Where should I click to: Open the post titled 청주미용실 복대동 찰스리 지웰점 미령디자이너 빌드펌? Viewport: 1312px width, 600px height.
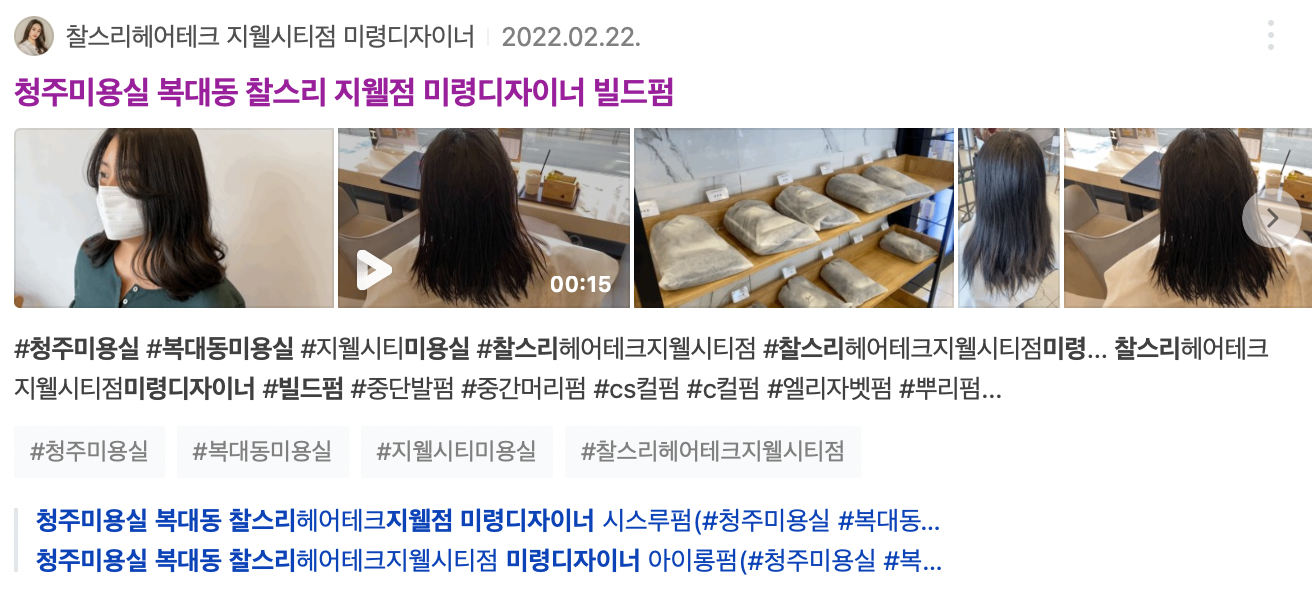(344, 93)
